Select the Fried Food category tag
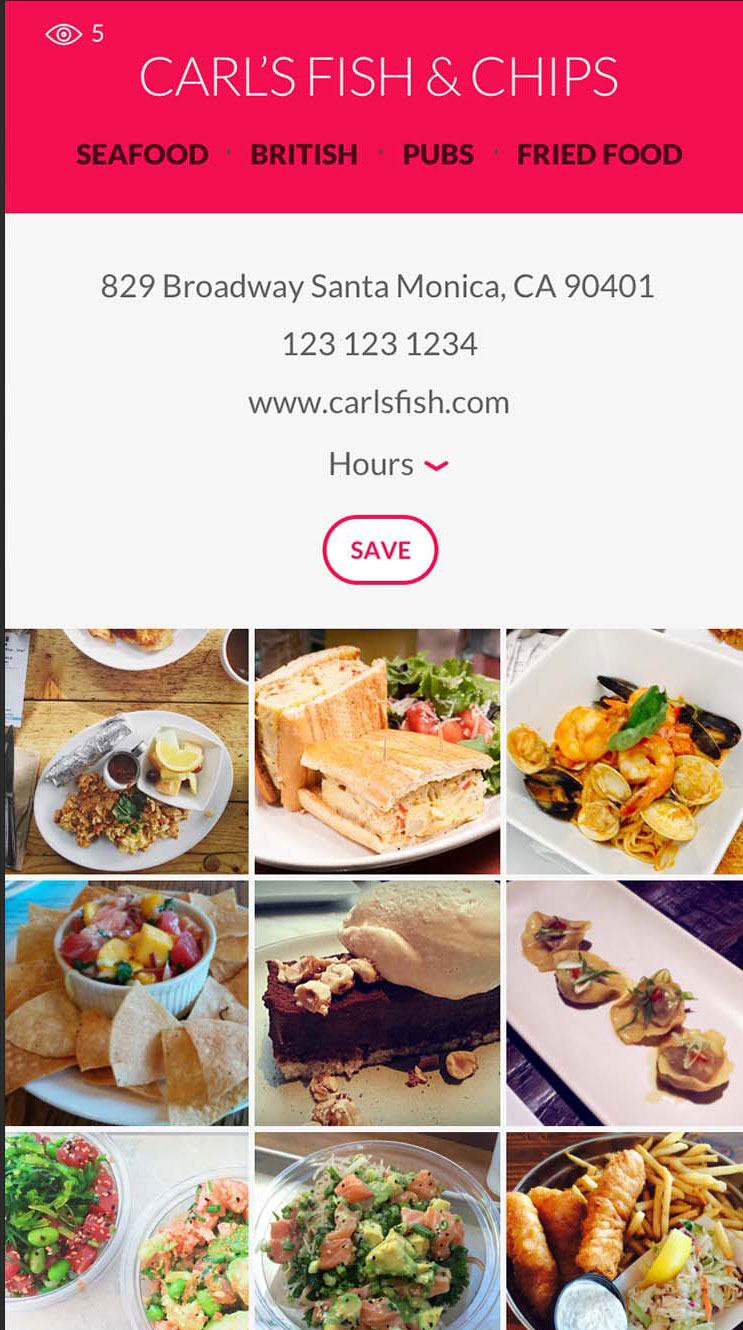This screenshot has width=743, height=1330. [599, 155]
